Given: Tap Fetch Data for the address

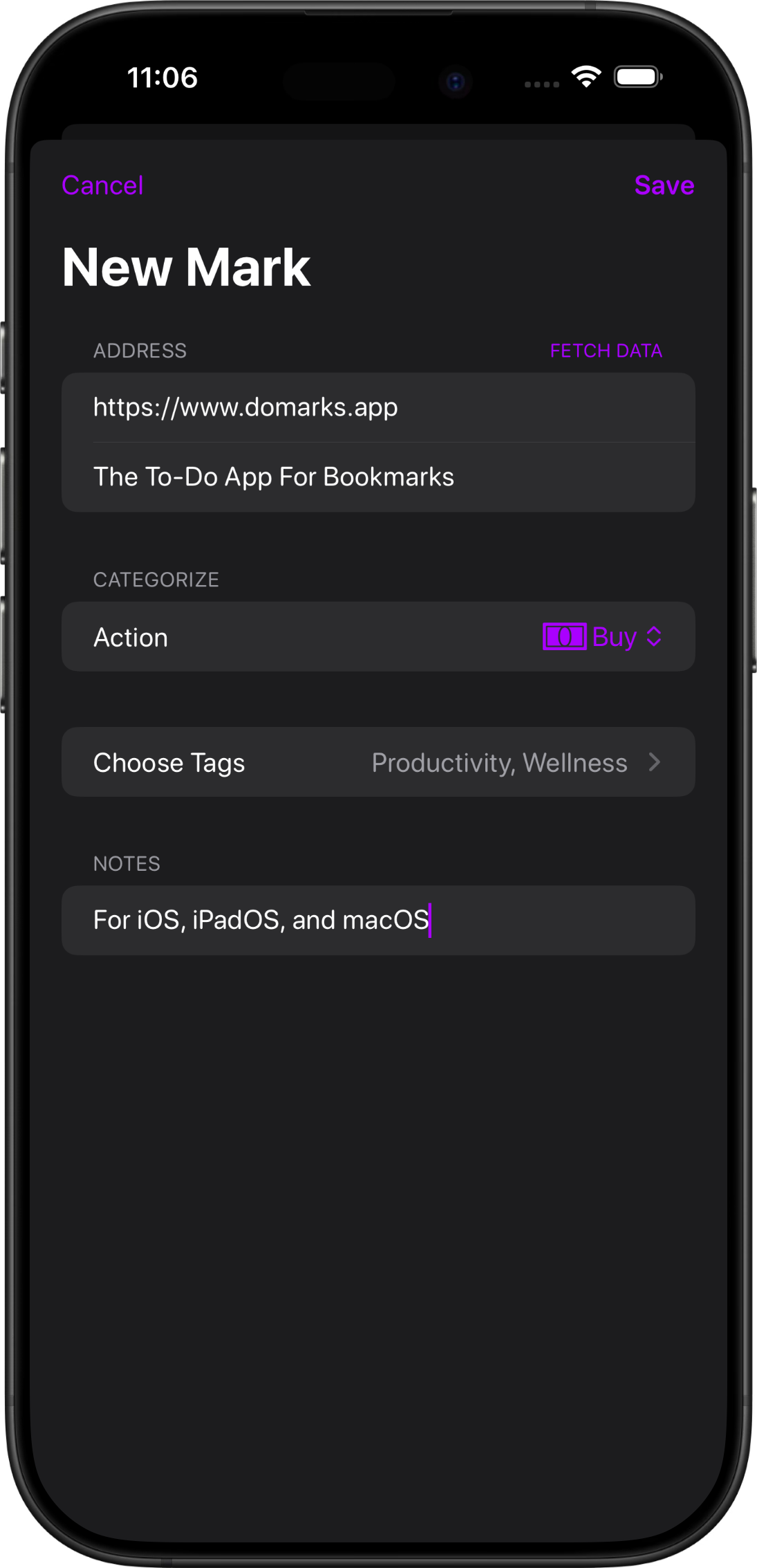Looking at the screenshot, I should pyautogui.click(x=606, y=351).
